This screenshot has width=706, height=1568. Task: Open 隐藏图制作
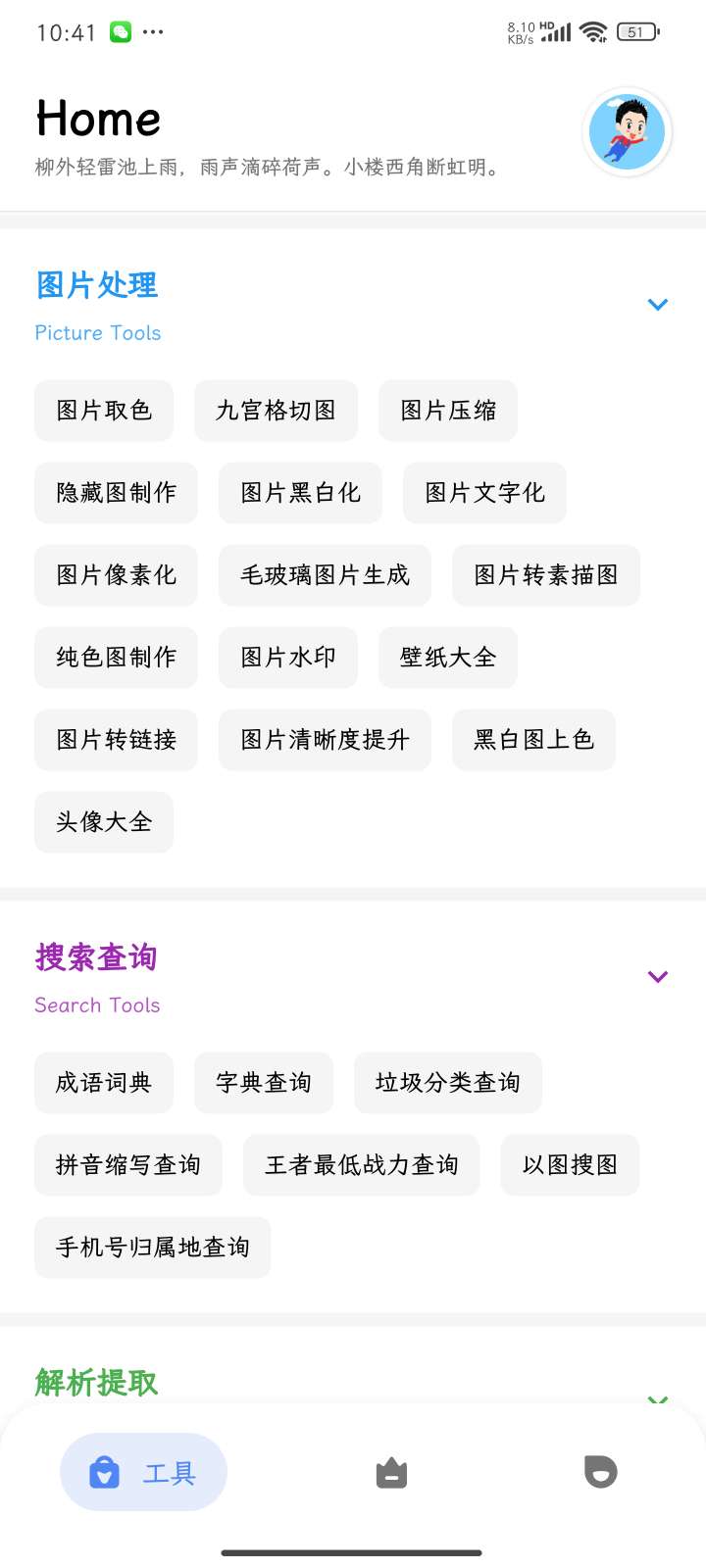(116, 493)
